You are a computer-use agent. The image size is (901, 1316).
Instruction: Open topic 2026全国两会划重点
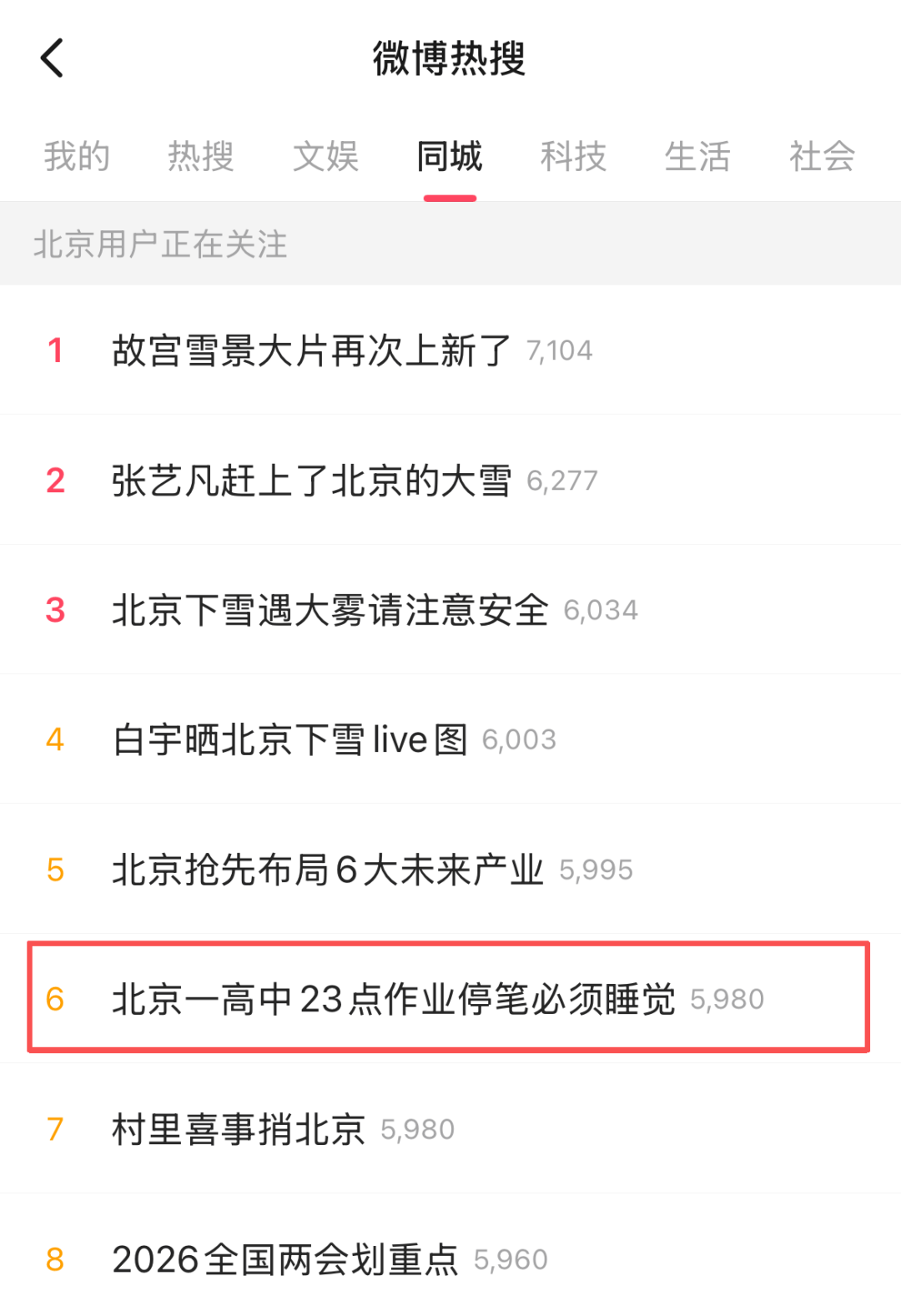coord(285,1259)
